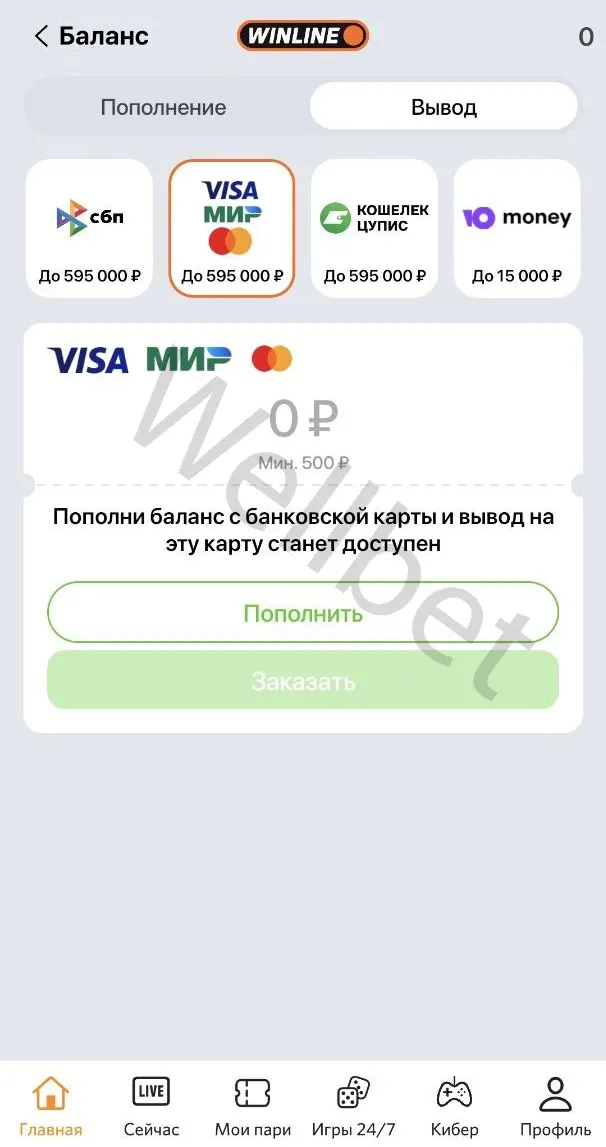Select the Visa МИР Mastercard payment option
This screenshot has height=1147, width=606.
(x=232, y=228)
